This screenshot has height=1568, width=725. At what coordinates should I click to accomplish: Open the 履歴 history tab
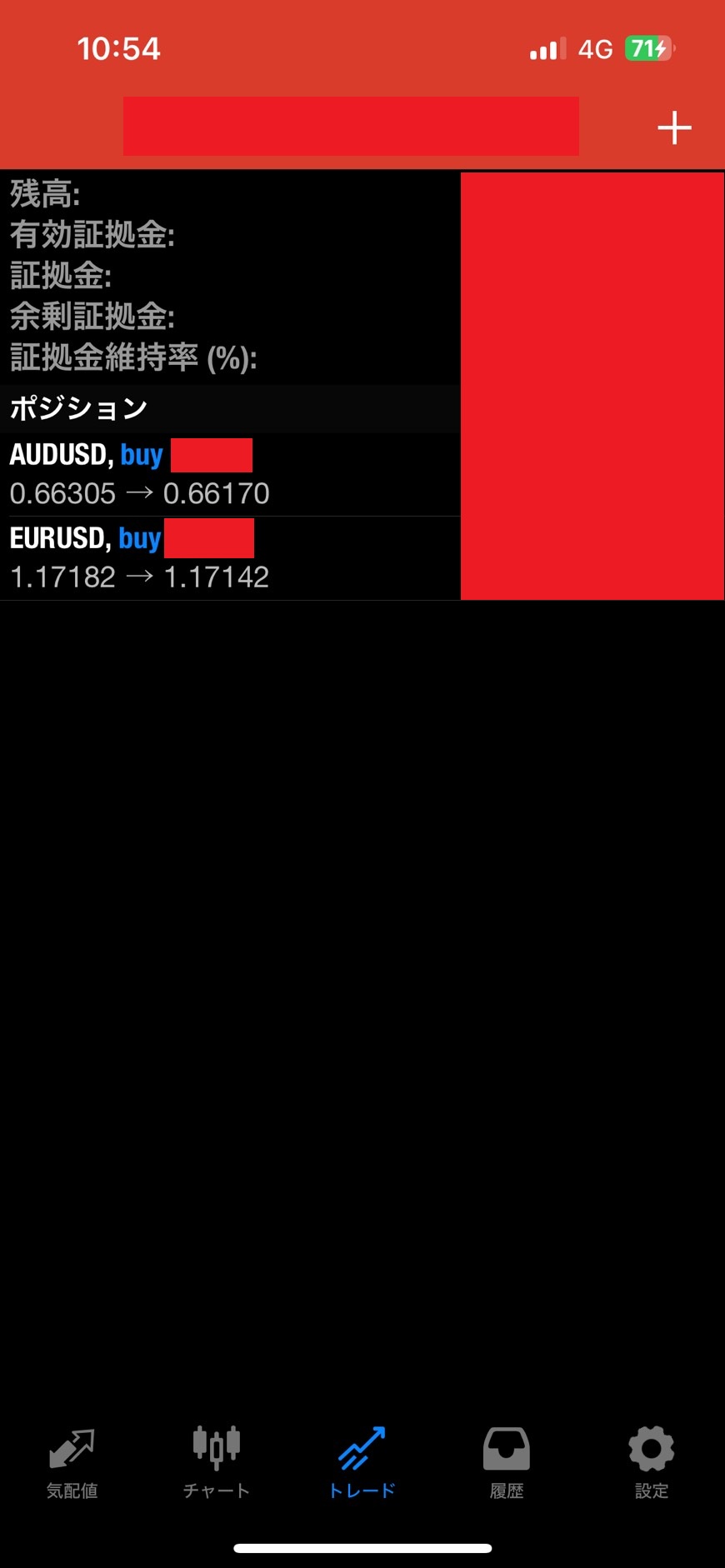pyautogui.click(x=507, y=1462)
